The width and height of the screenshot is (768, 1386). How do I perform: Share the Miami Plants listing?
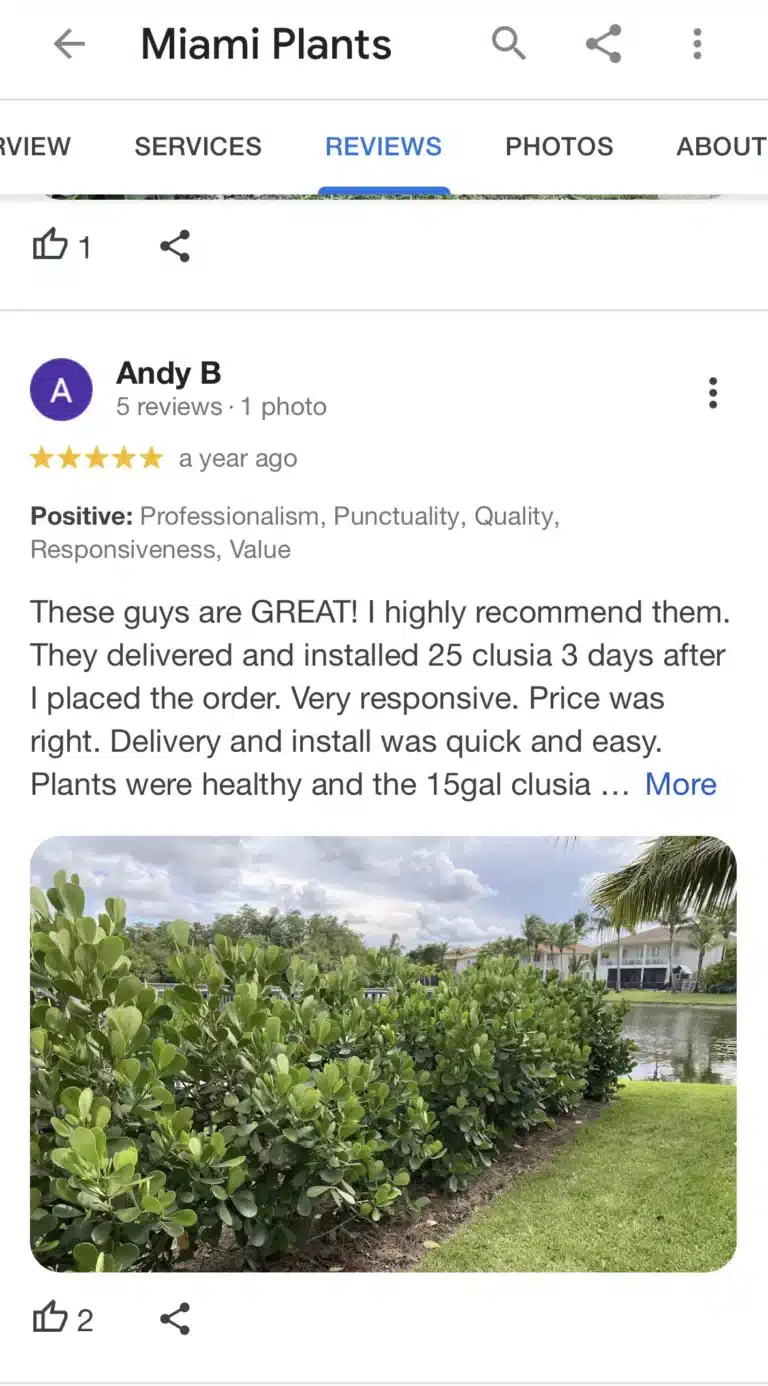[603, 44]
